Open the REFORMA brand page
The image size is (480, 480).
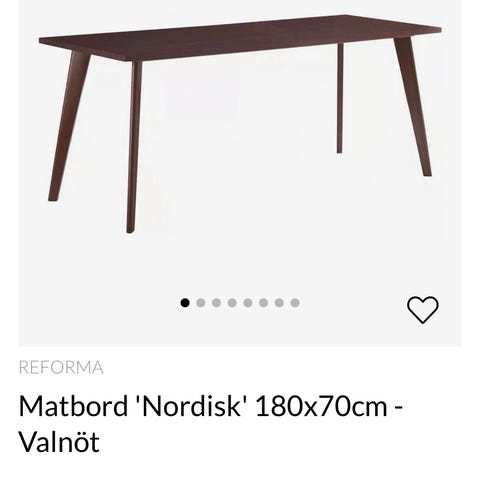[x=61, y=367]
